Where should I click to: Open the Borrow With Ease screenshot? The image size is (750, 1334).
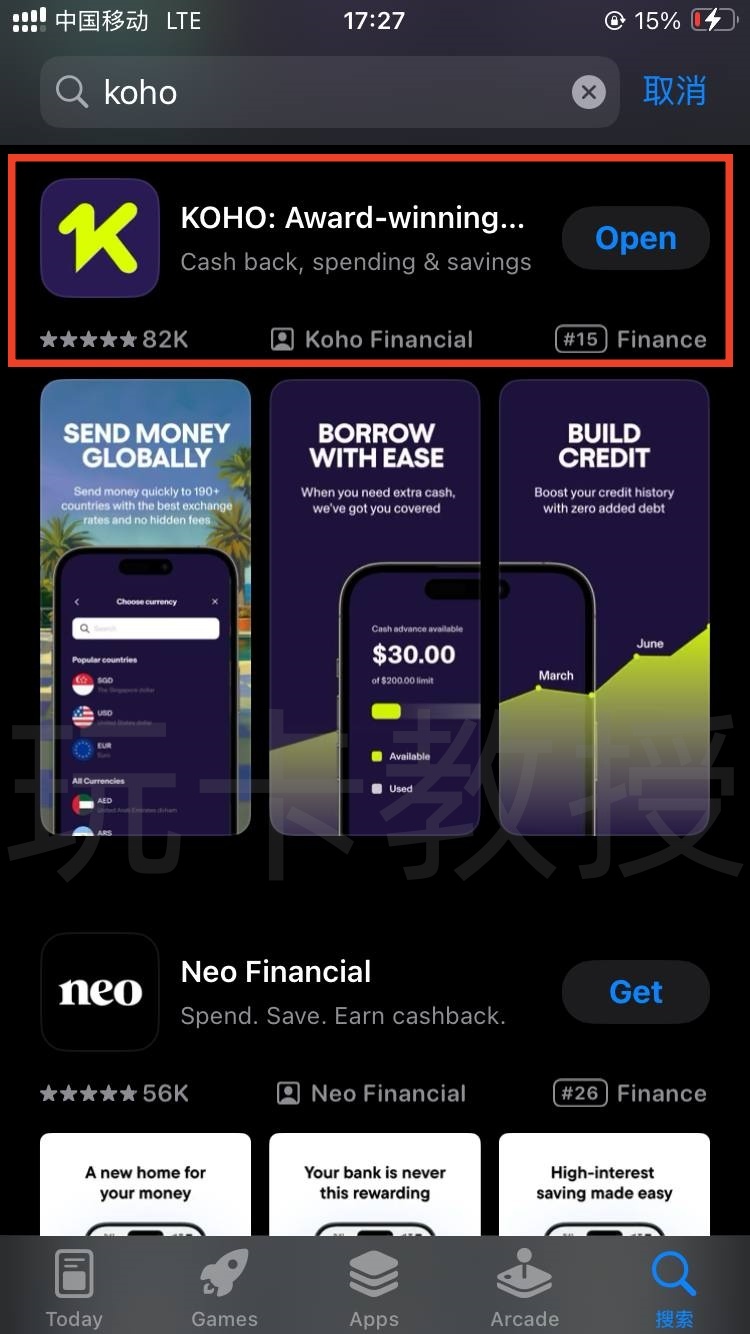375,607
